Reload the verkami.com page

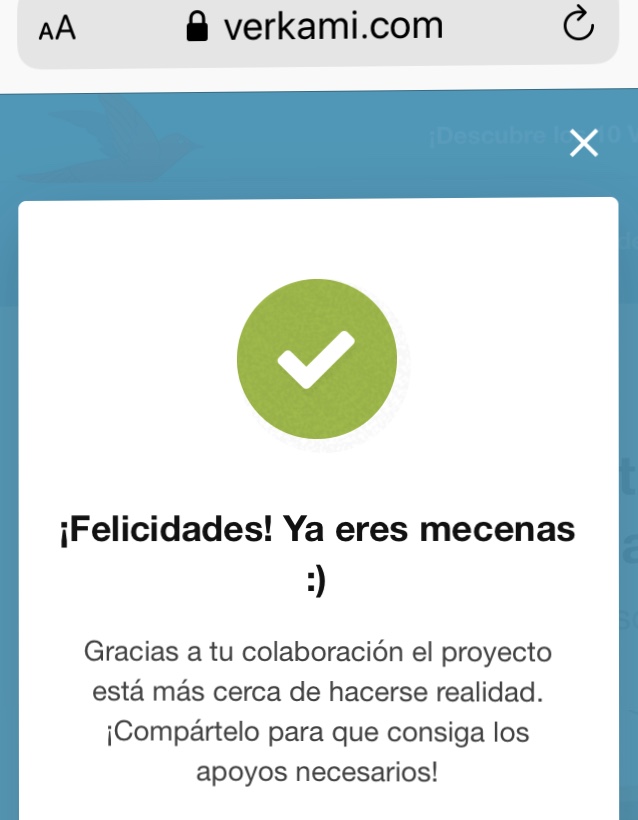point(578,27)
